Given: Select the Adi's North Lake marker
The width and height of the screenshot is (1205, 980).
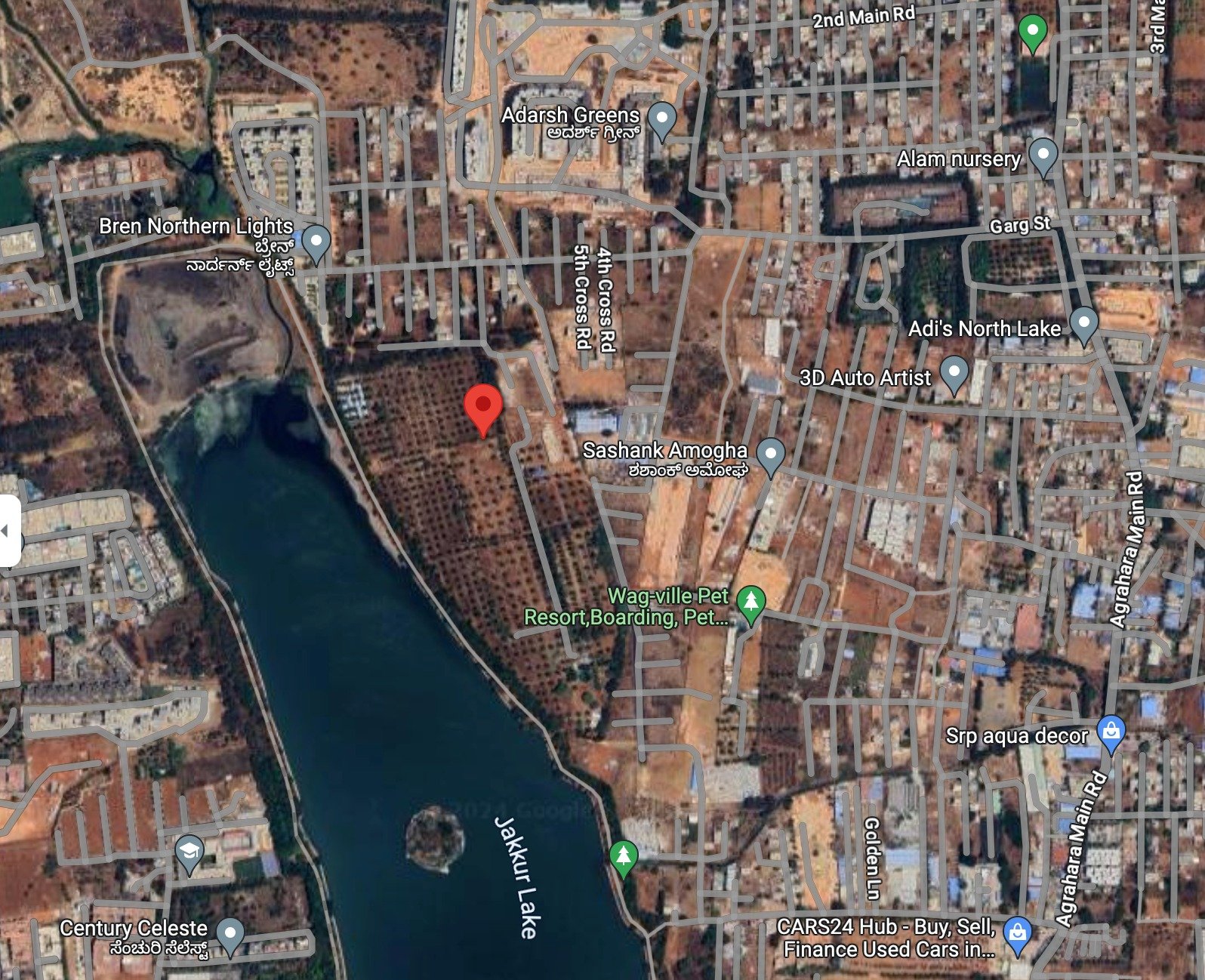Looking at the screenshot, I should pyautogui.click(x=1084, y=324).
